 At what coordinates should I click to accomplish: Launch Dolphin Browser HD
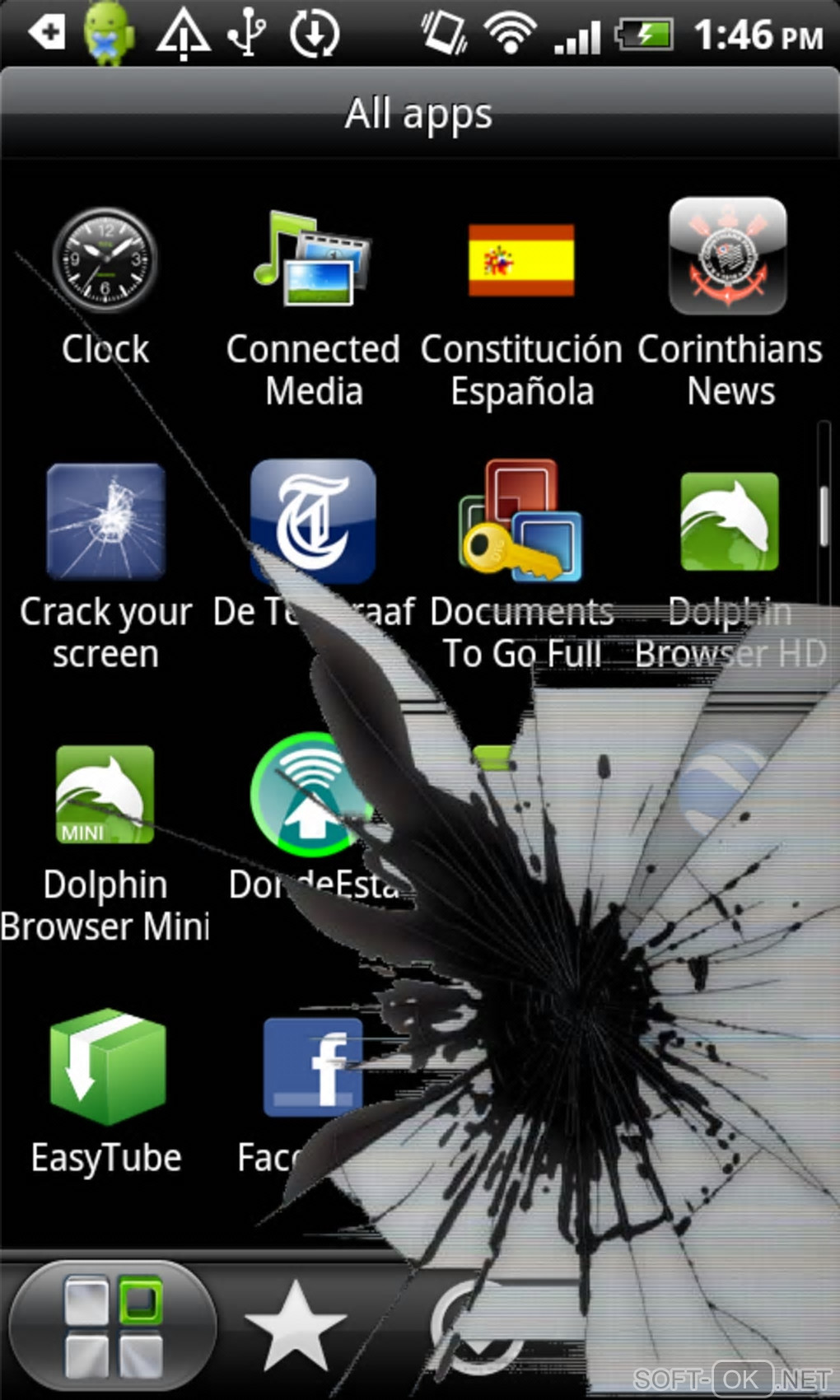coord(730,521)
